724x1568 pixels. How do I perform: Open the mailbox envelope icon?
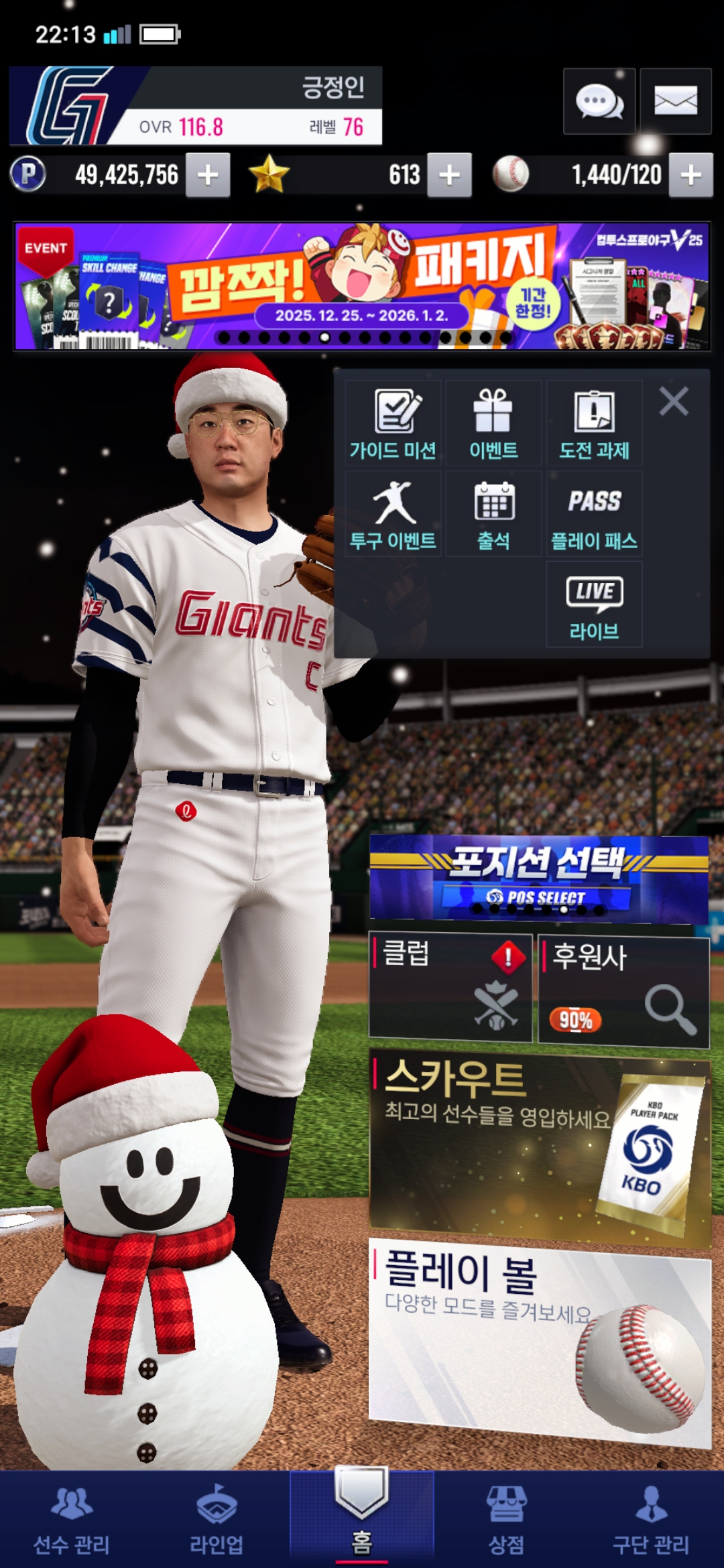tap(675, 102)
